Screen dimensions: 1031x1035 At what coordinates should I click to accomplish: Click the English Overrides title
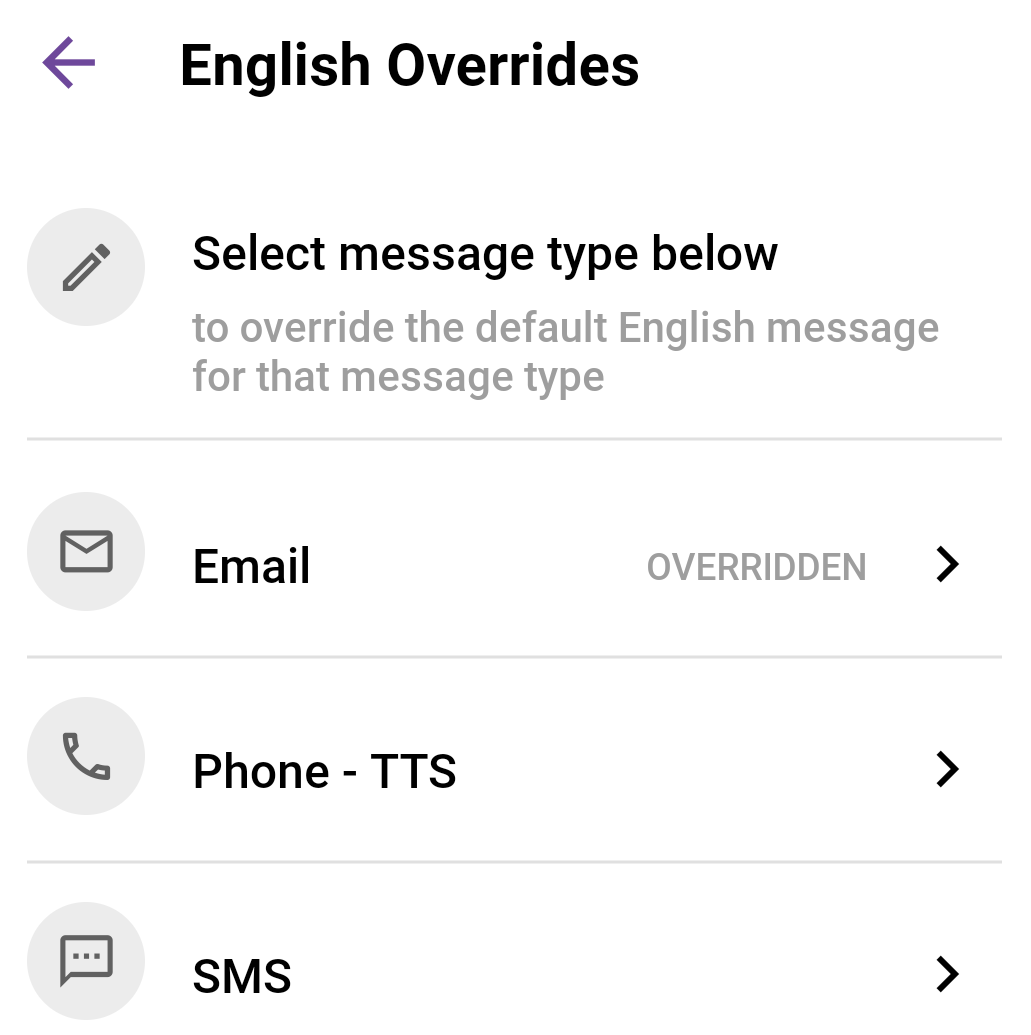(x=410, y=63)
